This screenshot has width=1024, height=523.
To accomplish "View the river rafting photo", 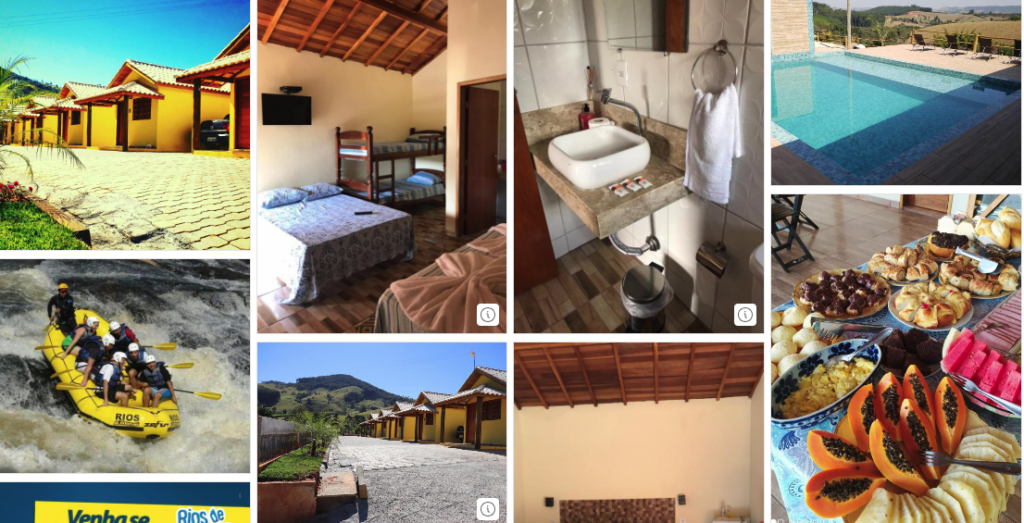I will 124,365.
